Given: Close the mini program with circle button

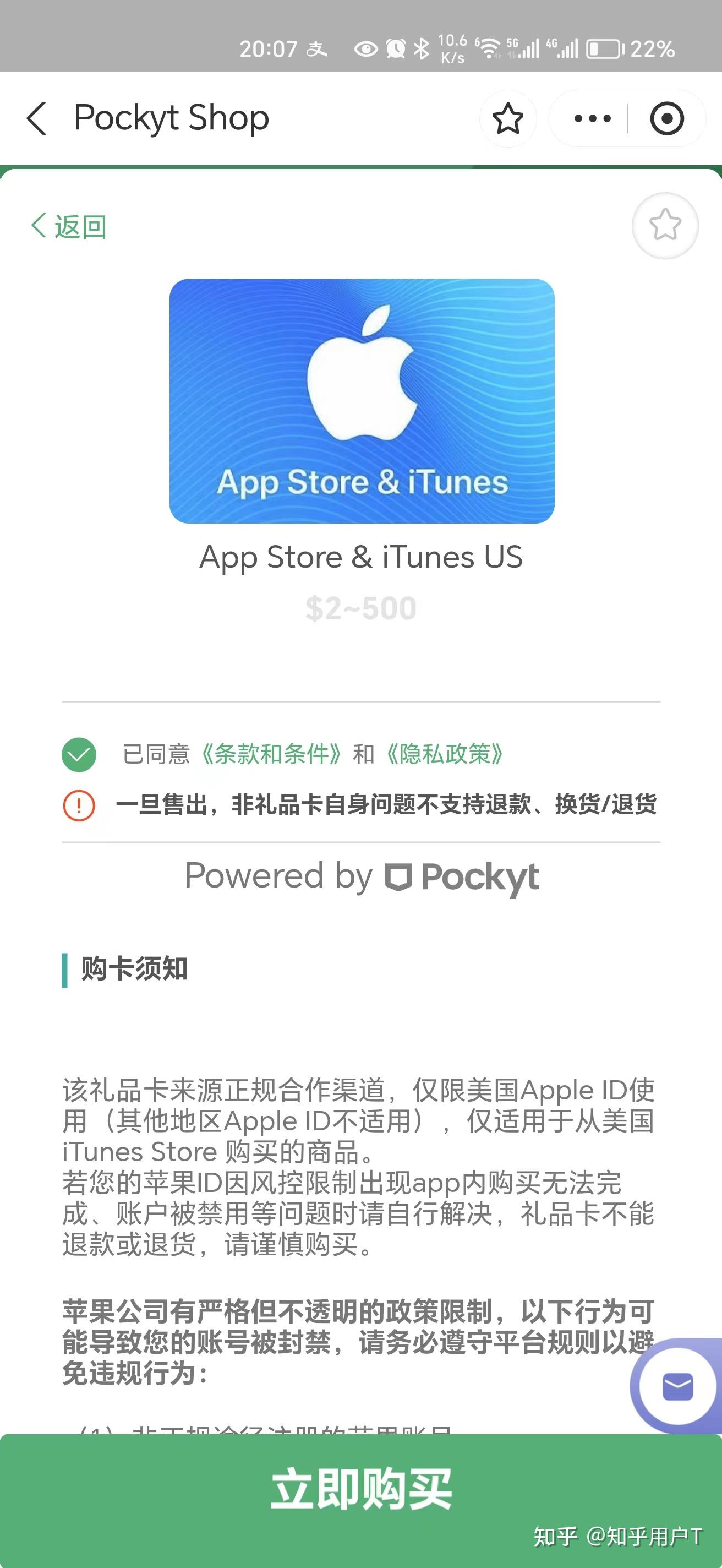Looking at the screenshot, I should pos(666,118).
